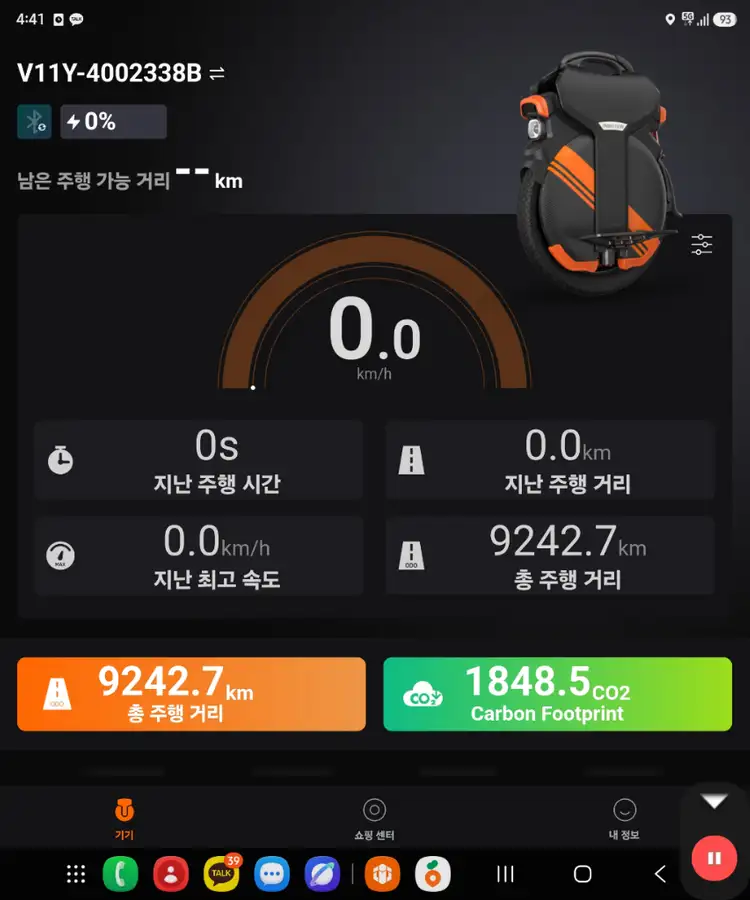This screenshot has height=900, width=750.
Task: Open KakaoTalk from the taskbar
Action: [221, 874]
